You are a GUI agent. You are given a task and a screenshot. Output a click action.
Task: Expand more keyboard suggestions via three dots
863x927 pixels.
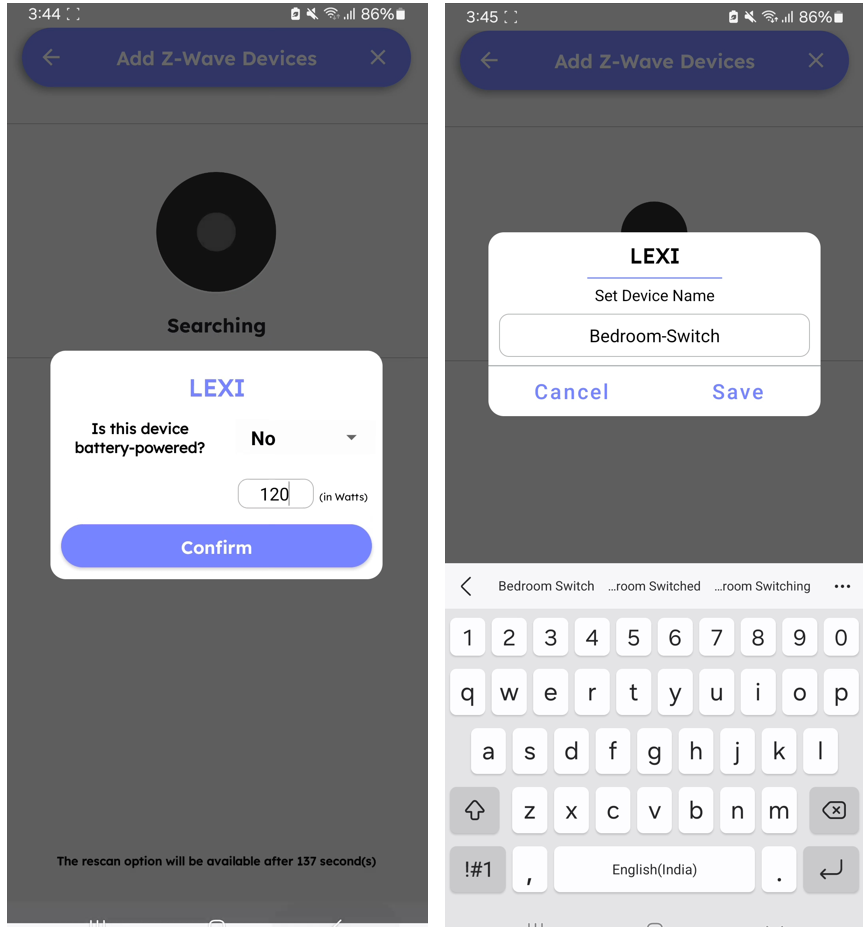(x=842, y=586)
